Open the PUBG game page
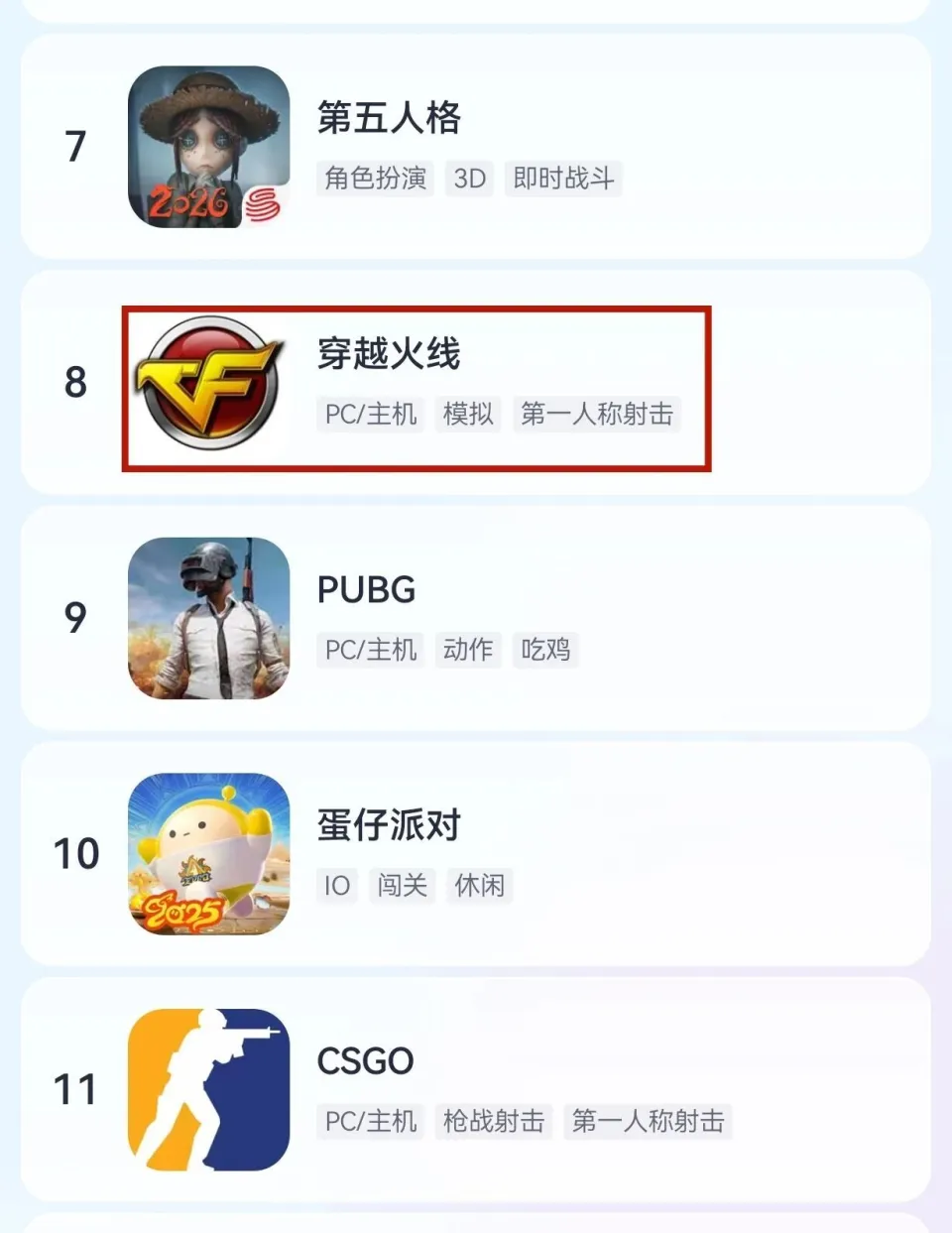This screenshot has width=952, height=1233. (366, 589)
